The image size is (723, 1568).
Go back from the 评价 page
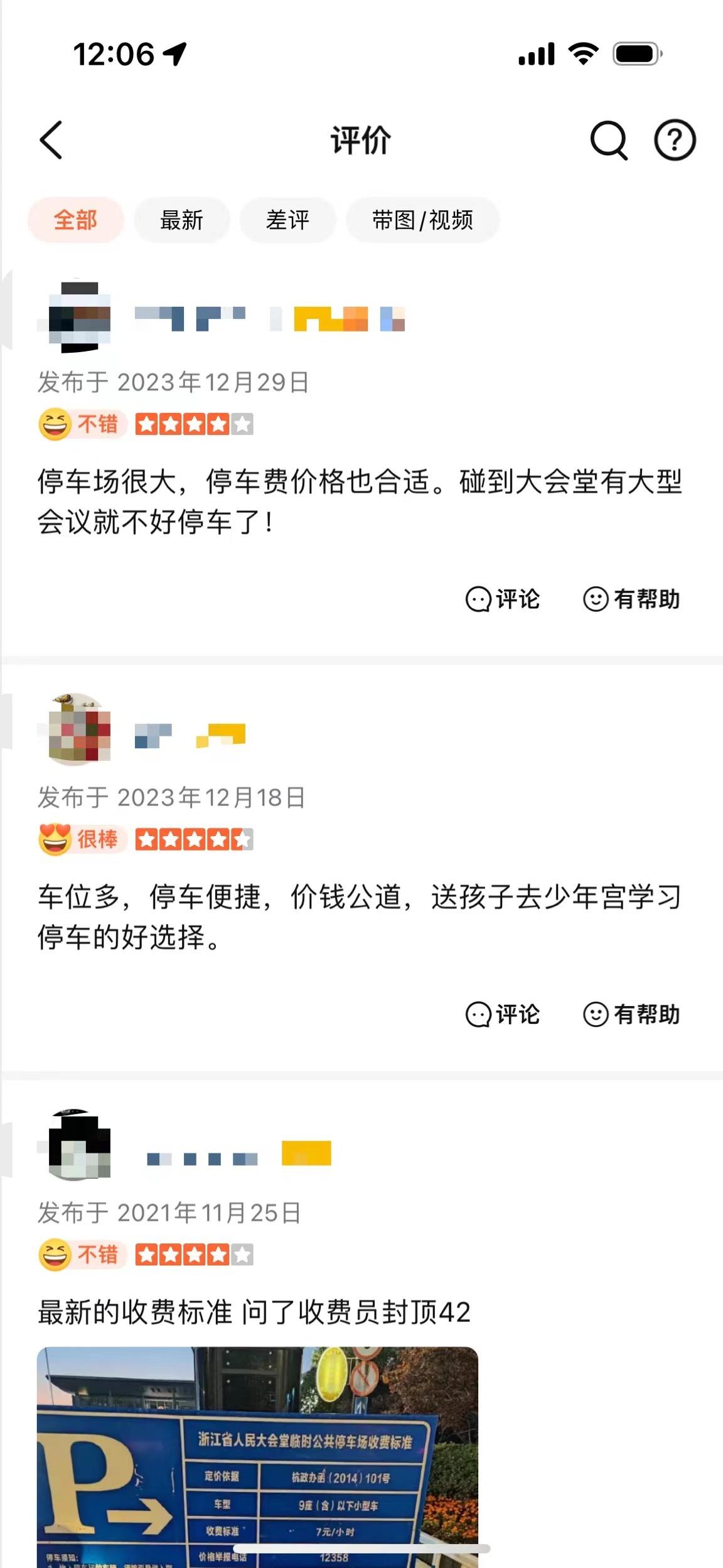pyautogui.click(x=51, y=140)
